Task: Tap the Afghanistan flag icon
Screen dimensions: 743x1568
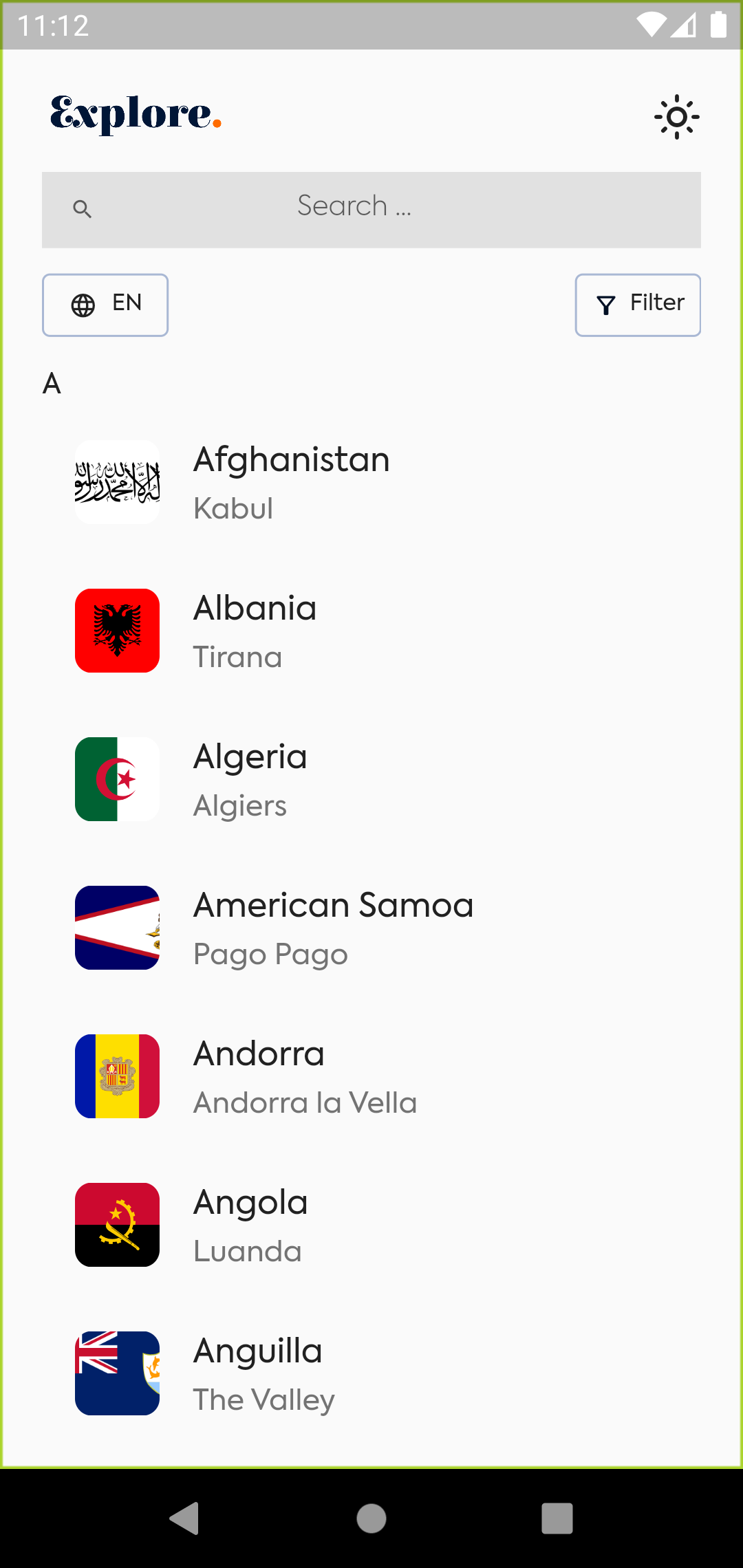Action: pyautogui.click(x=116, y=481)
